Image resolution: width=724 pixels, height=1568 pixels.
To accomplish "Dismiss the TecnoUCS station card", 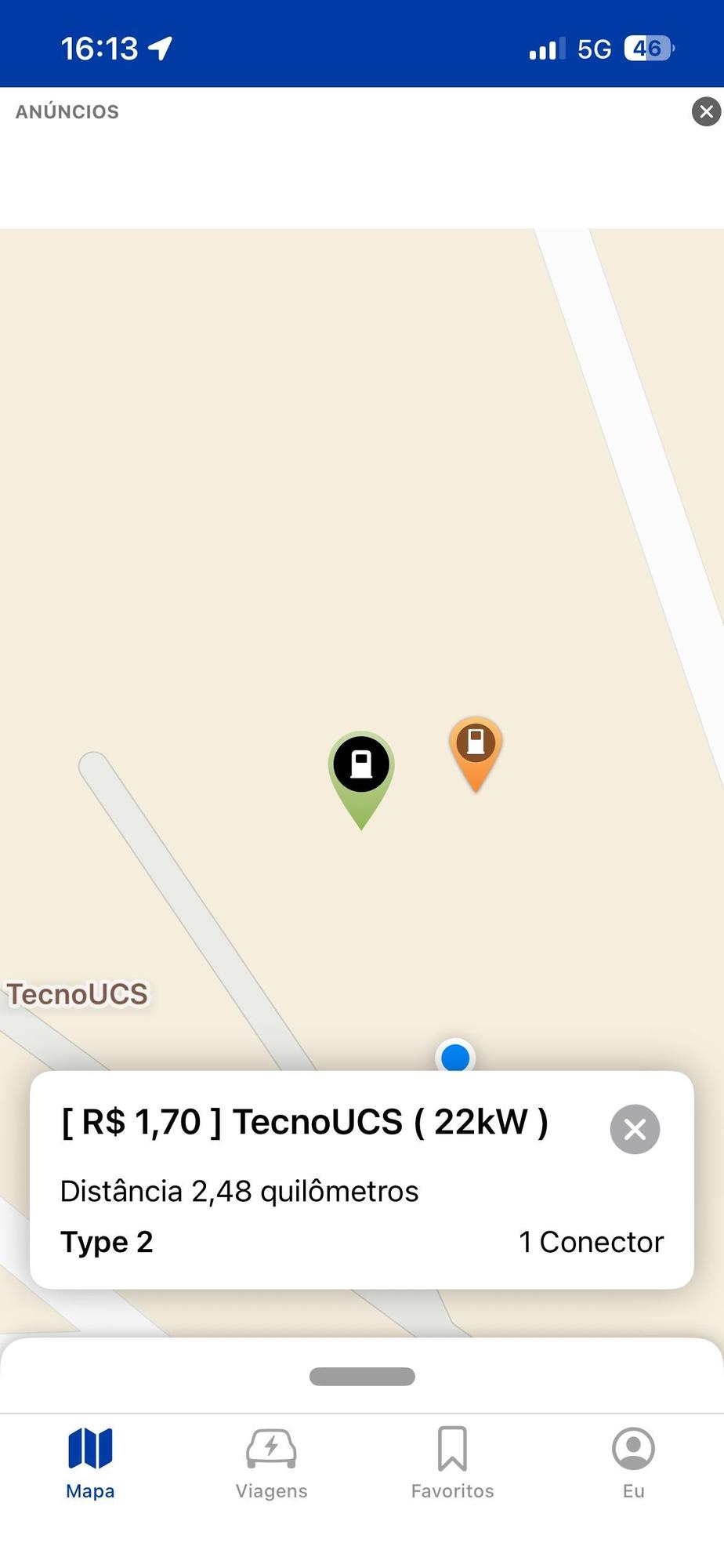I will tap(635, 1129).
